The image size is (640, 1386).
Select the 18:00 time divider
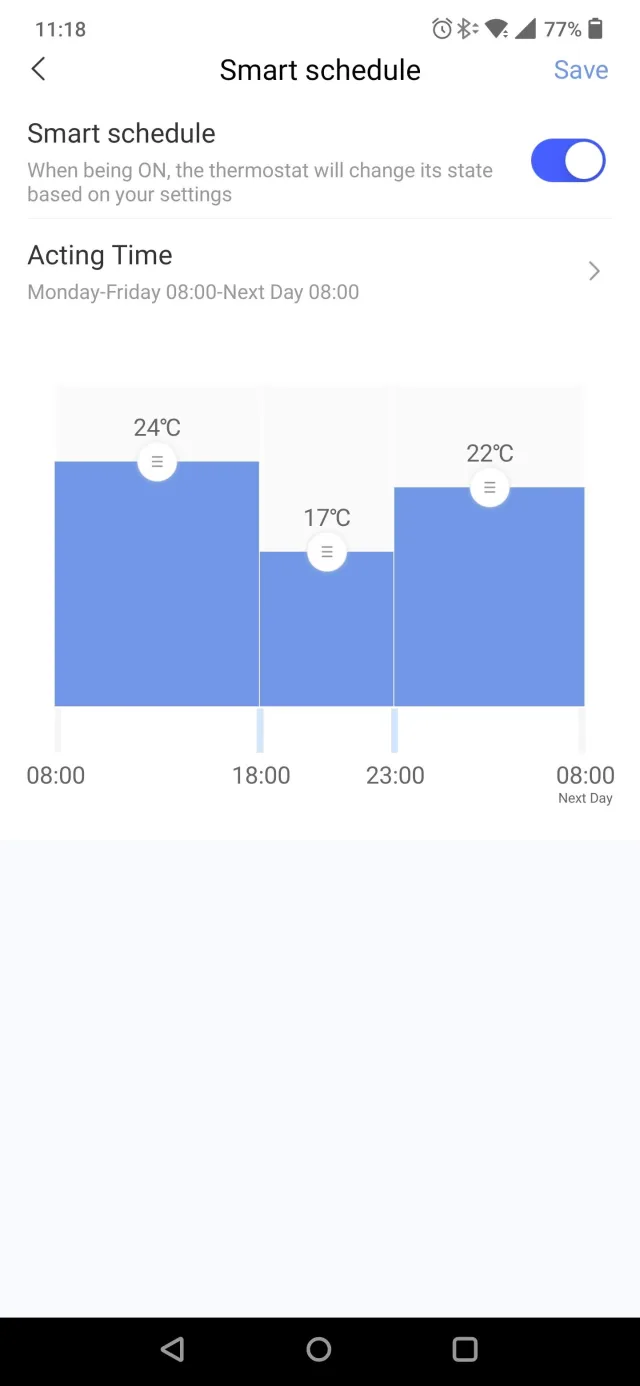click(260, 731)
